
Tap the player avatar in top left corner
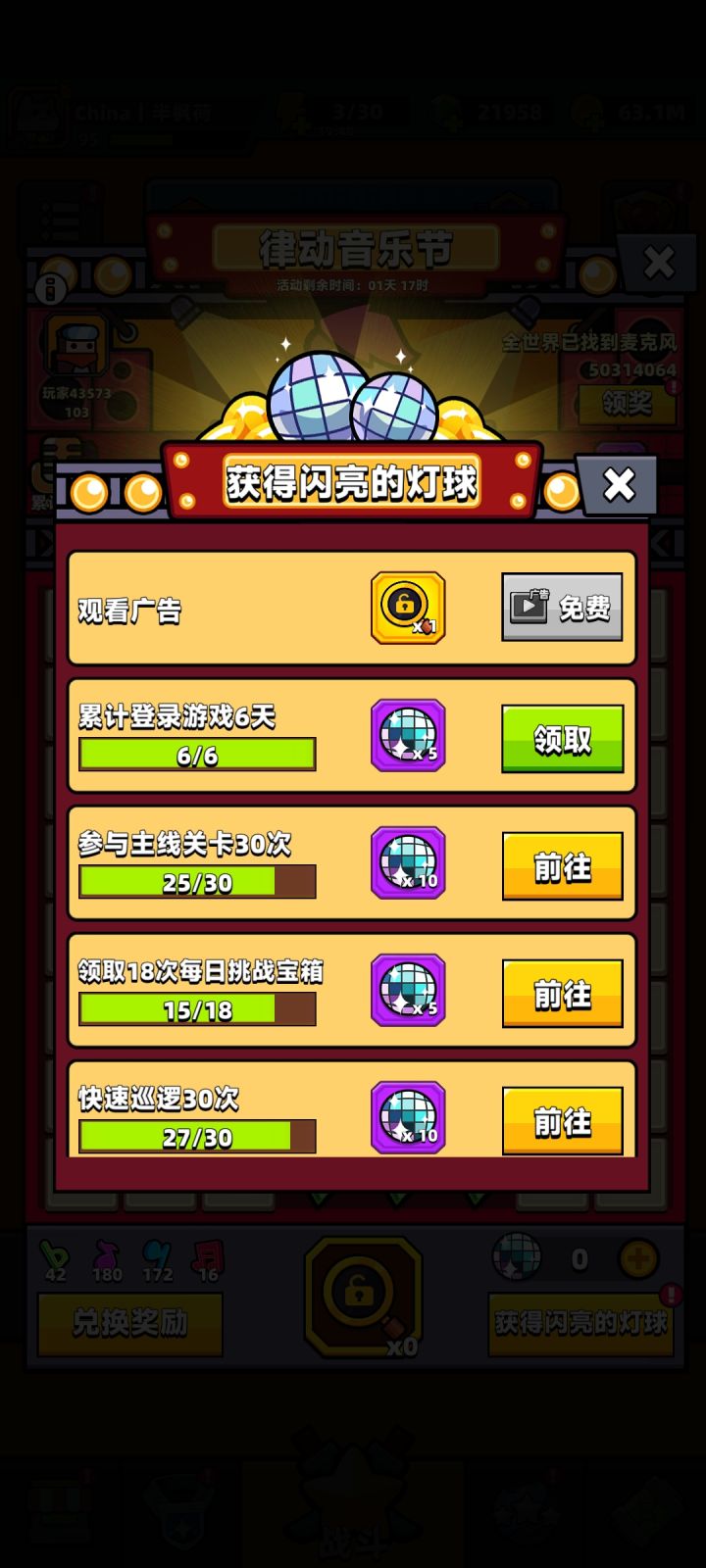pos(39,113)
